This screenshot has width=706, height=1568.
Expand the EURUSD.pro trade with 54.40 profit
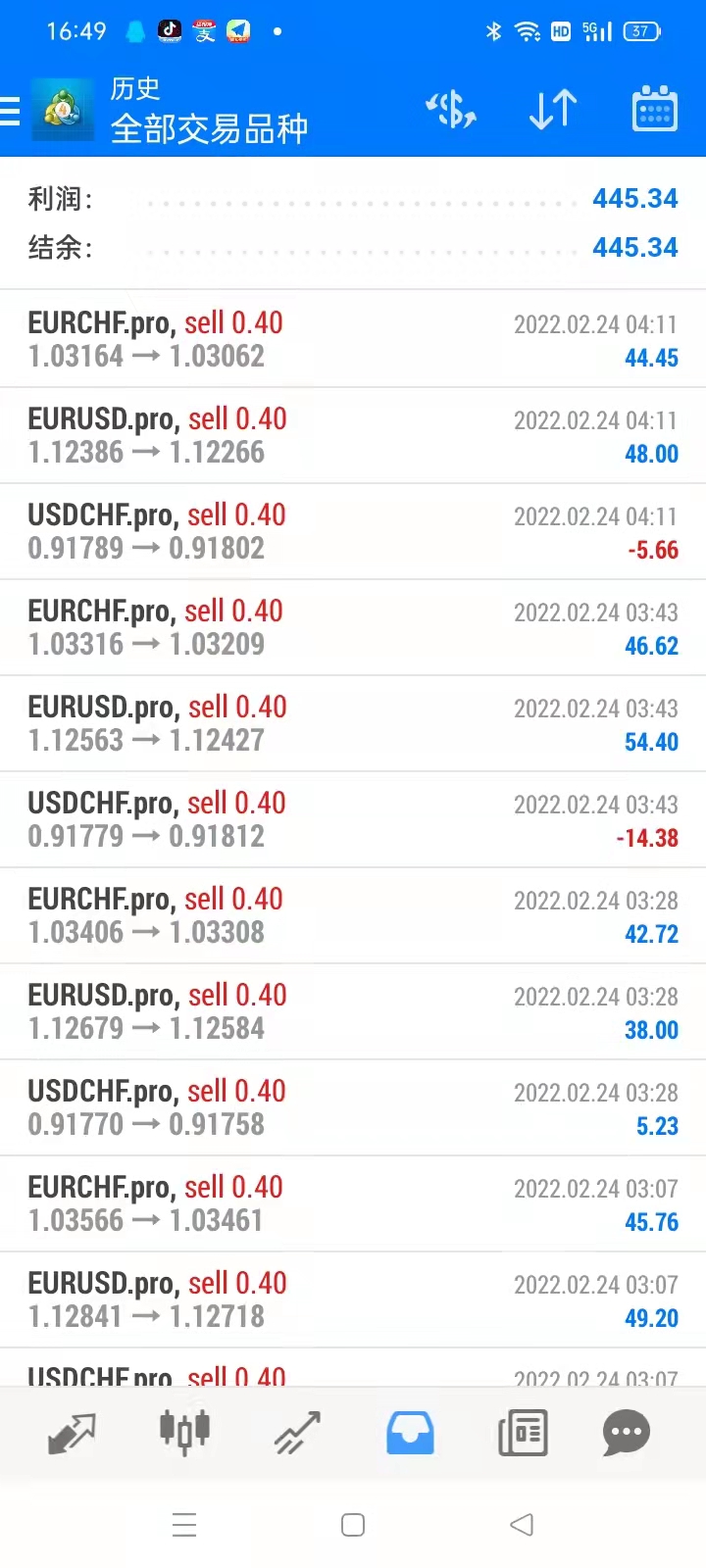[x=353, y=723]
